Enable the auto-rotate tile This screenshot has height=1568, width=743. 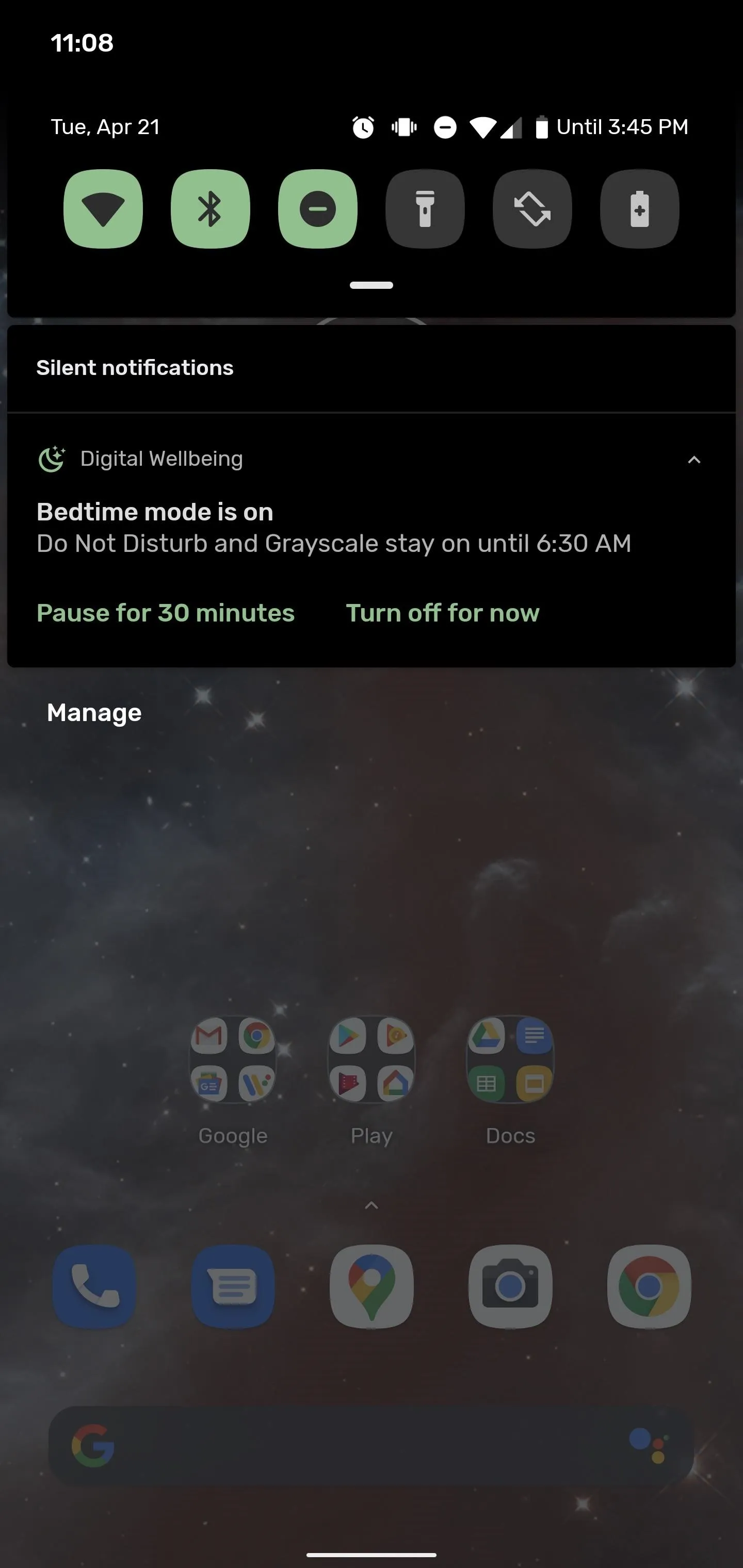click(532, 209)
